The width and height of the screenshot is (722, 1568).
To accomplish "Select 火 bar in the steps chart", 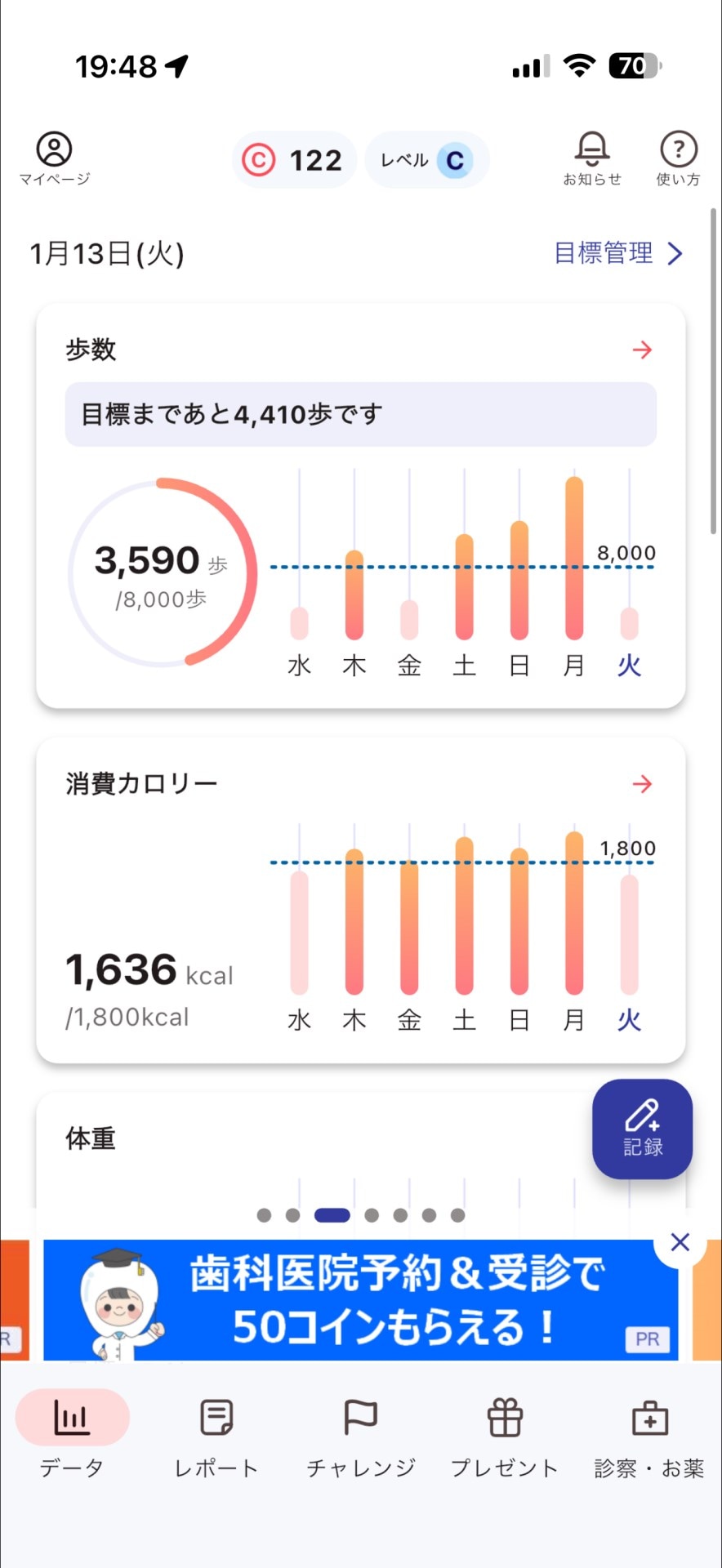I will [x=628, y=622].
